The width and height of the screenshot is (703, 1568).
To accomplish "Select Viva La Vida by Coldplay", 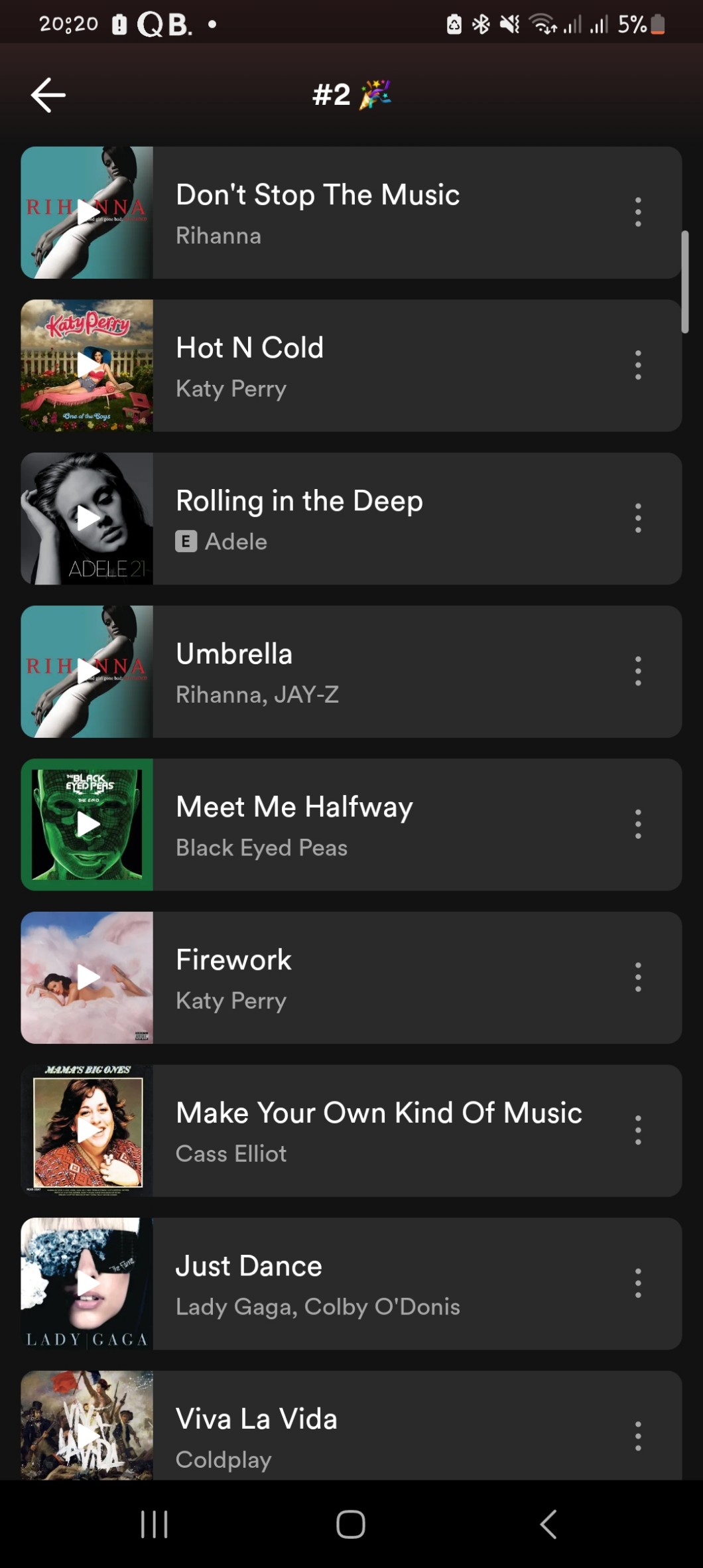I will [x=385, y=1433].
